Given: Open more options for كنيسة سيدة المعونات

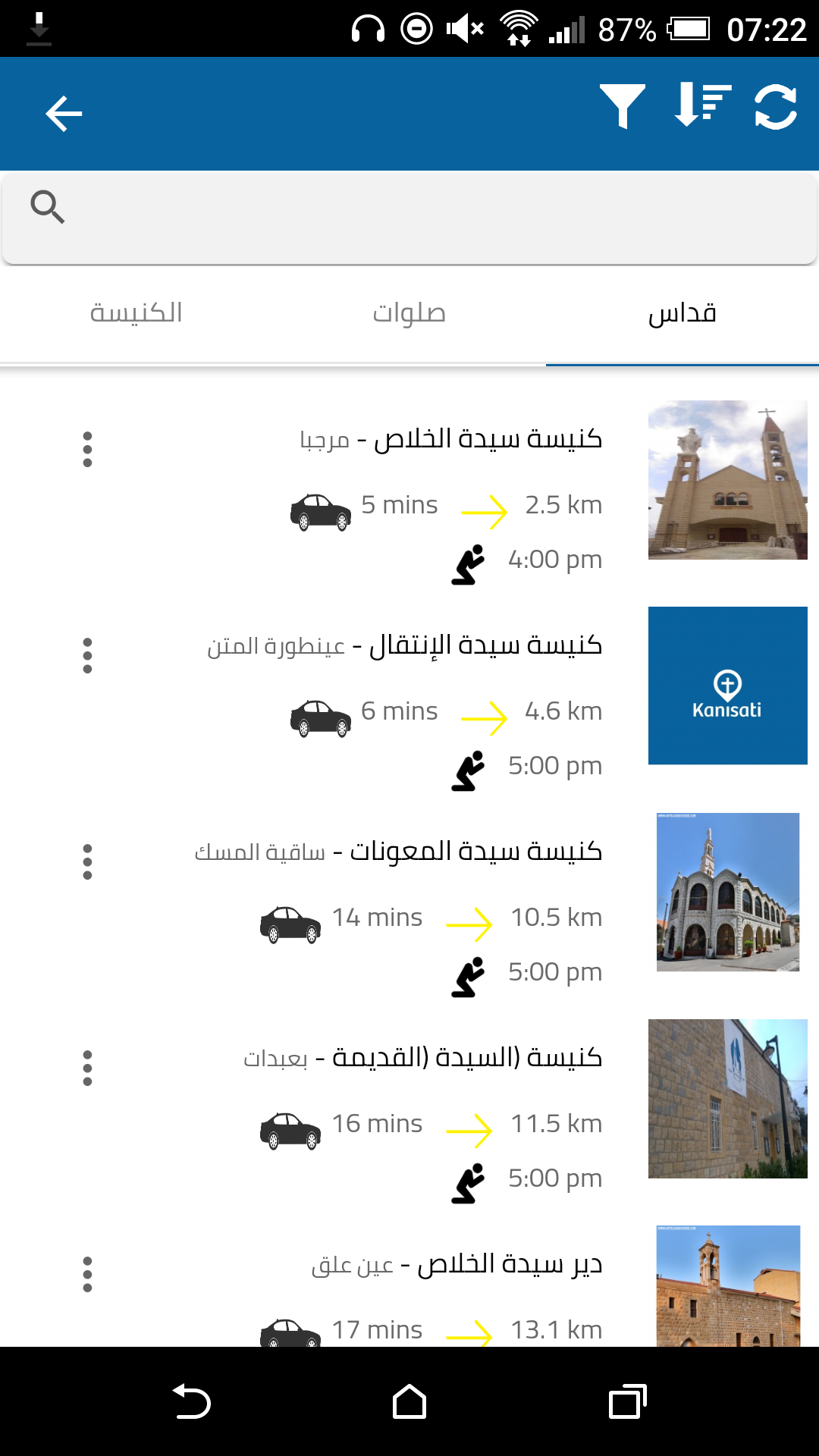Looking at the screenshot, I should pos(87,861).
